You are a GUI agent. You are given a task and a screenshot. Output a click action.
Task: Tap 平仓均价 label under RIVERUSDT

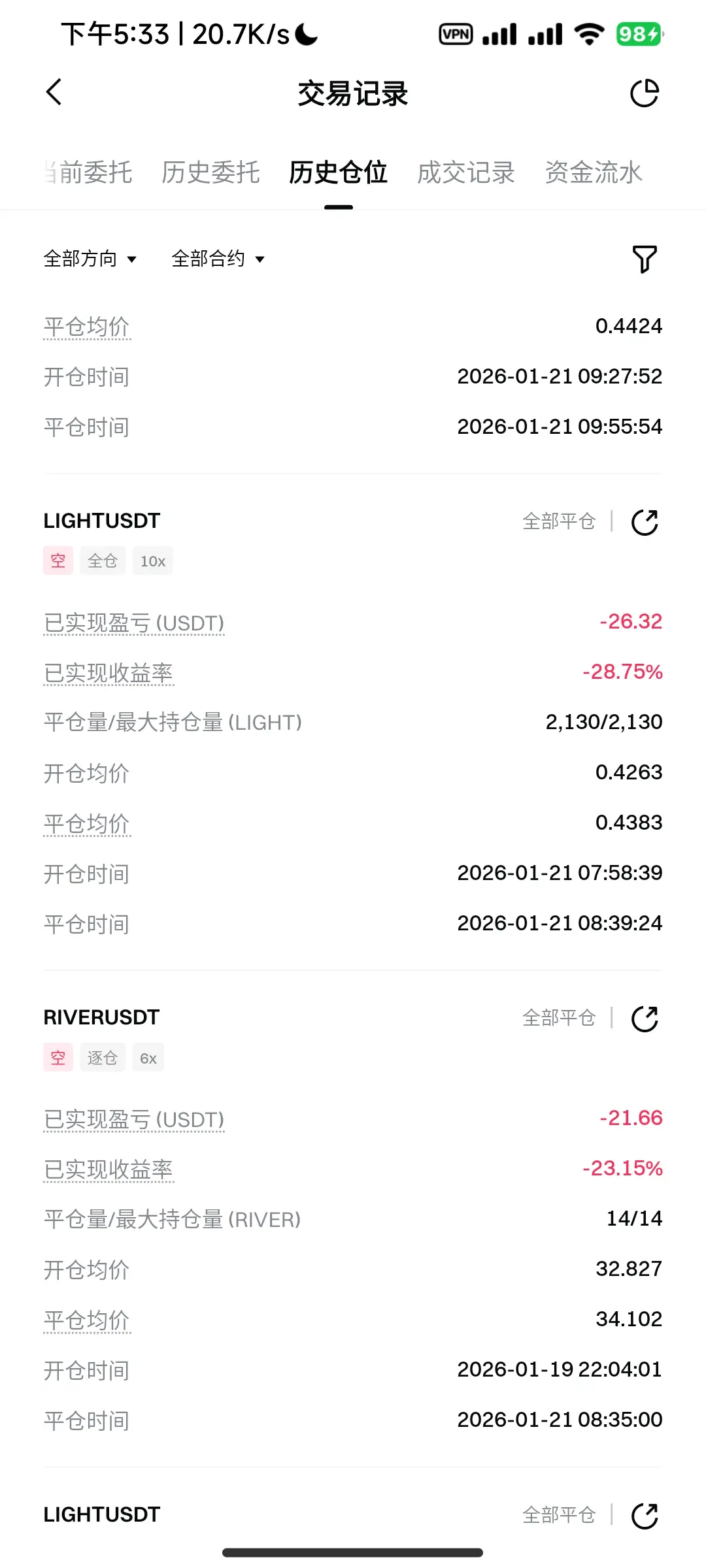click(x=87, y=1320)
